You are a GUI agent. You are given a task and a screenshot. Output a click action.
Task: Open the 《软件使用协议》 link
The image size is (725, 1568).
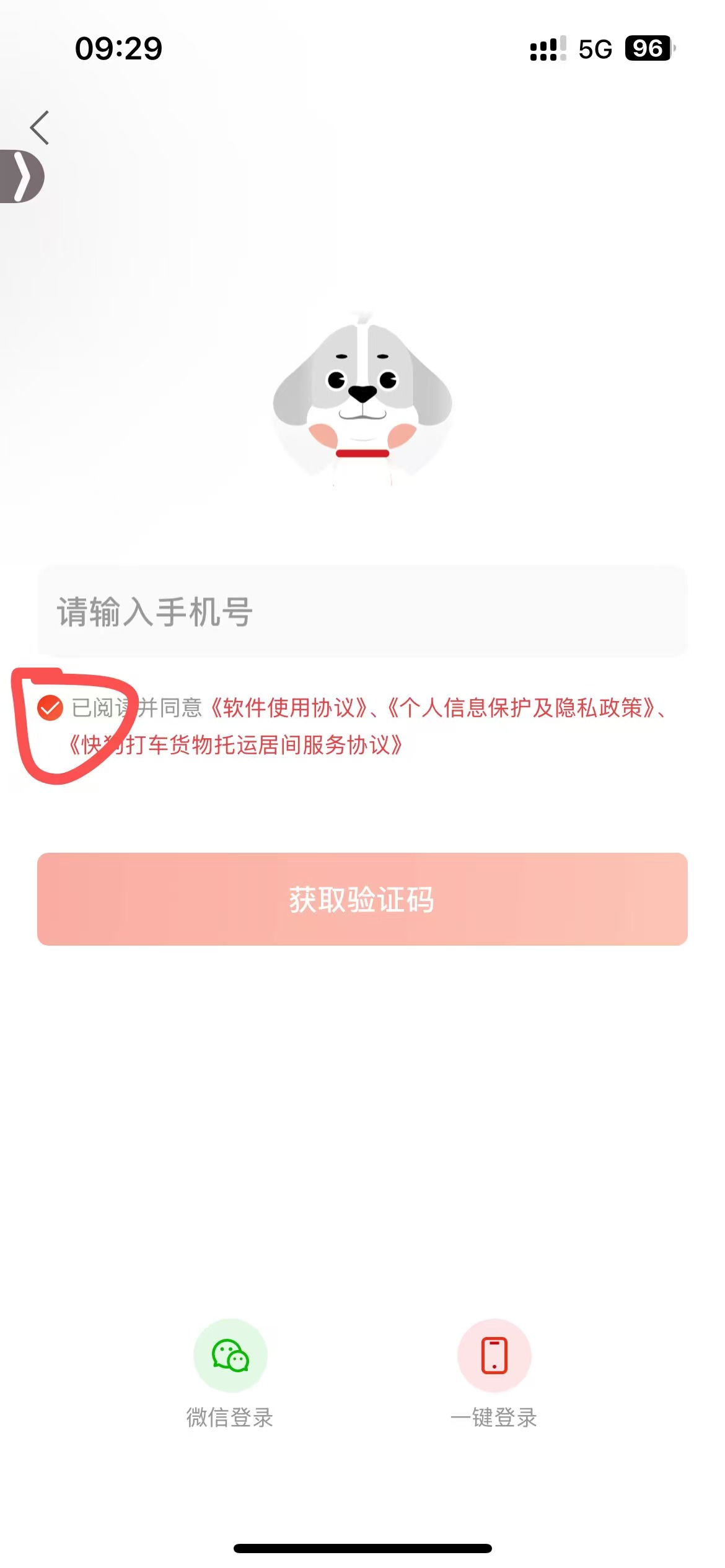pos(290,708)
